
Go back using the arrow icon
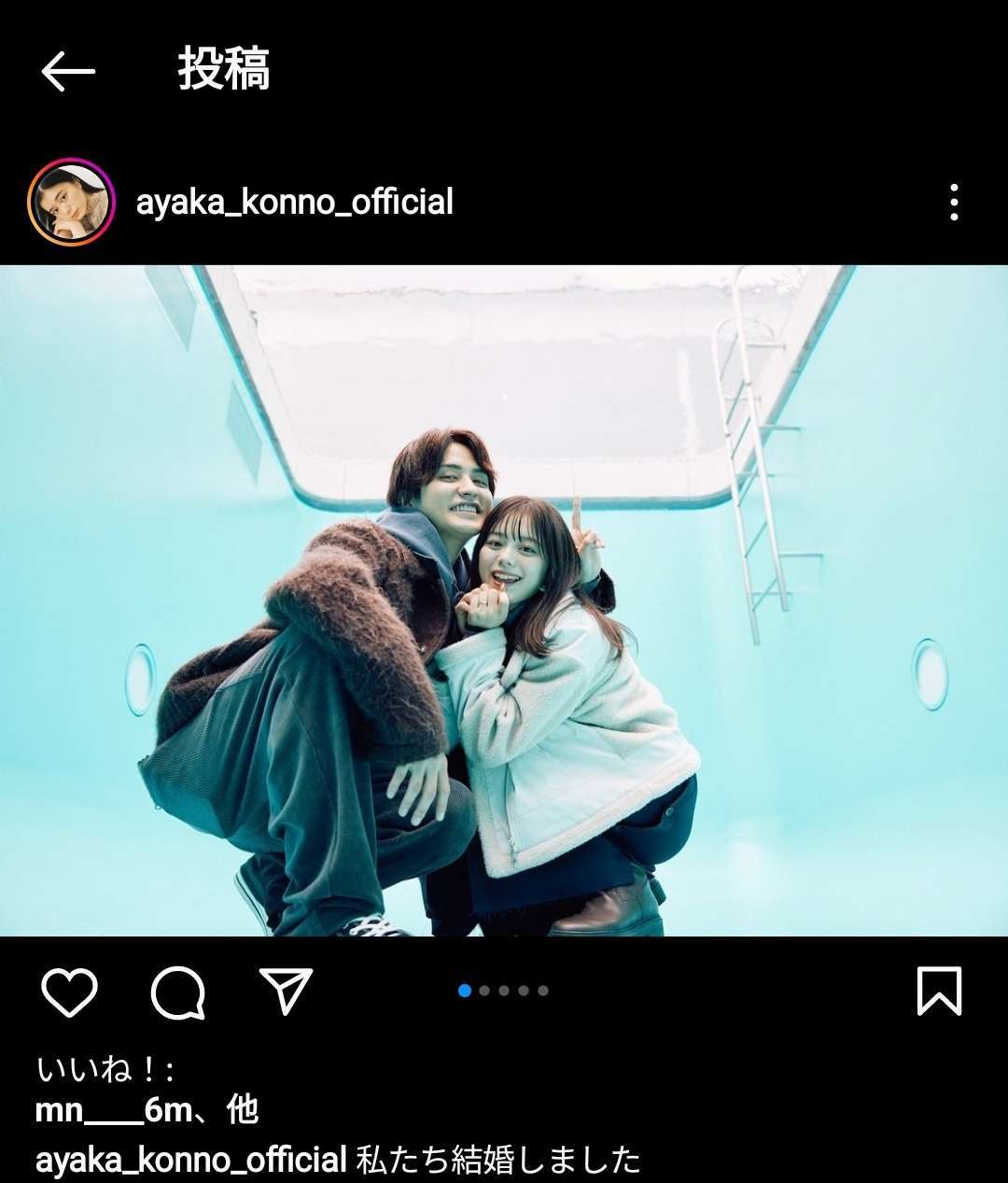pos(68,72)
